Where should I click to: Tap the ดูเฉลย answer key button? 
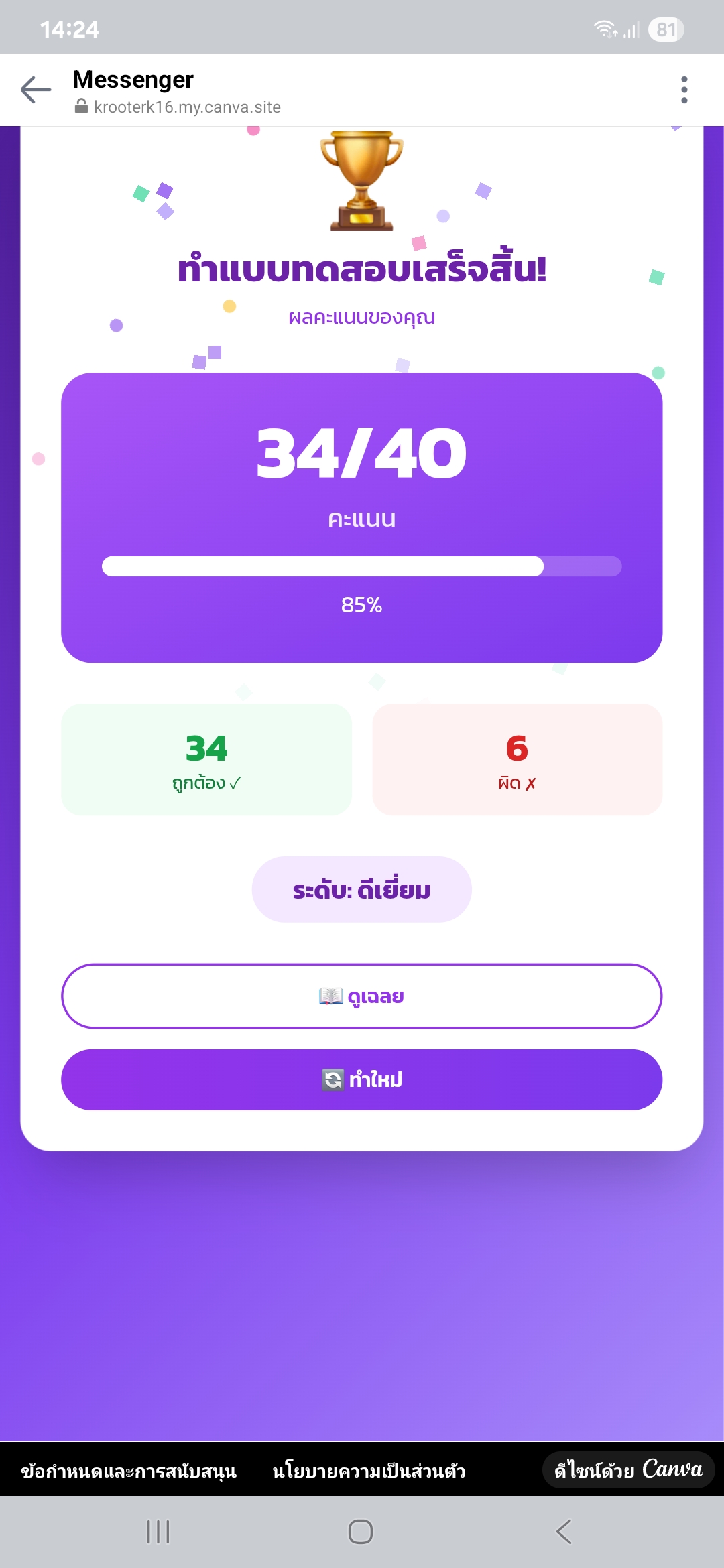pyautogui.click(x=362, y=996)
